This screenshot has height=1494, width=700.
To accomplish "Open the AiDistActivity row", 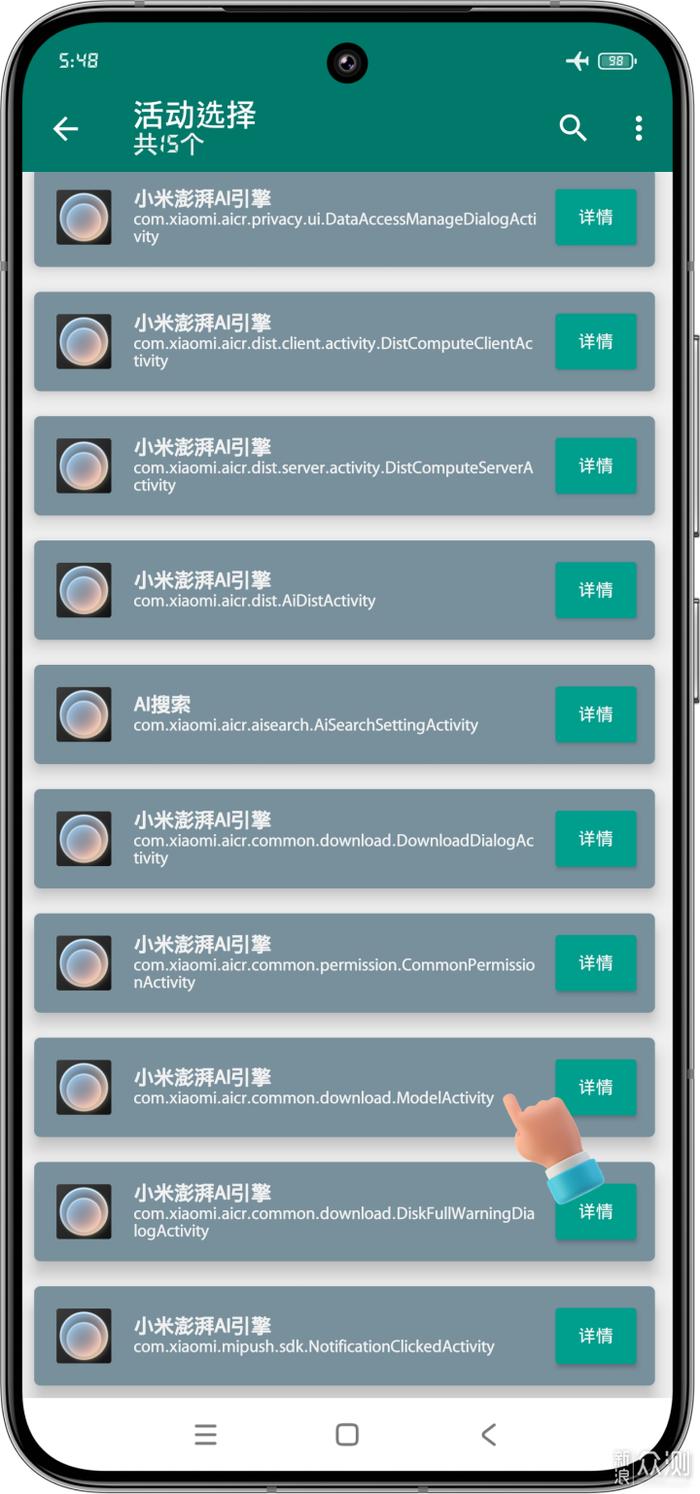I will coord(344,590).
